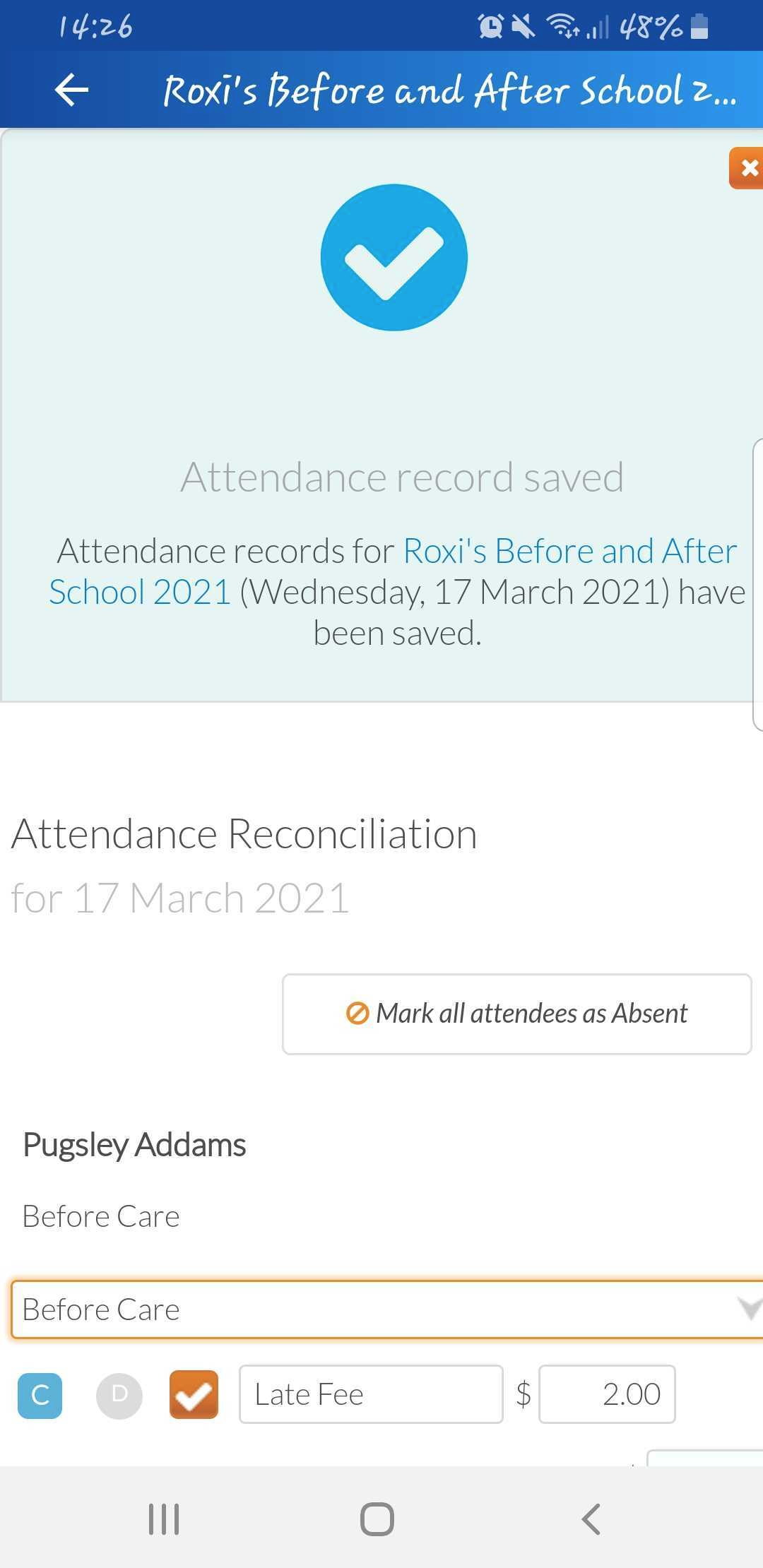
Task: Go back using the header arrow
Action: pos(71,90)
